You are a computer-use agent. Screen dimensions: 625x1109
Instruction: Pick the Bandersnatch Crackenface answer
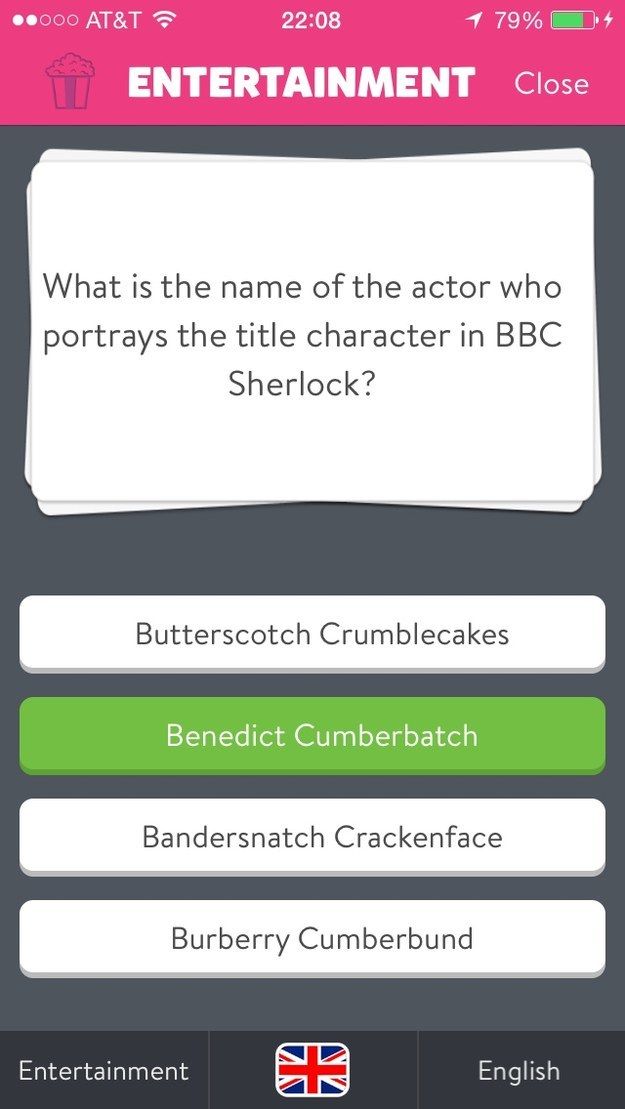(312, 837)
